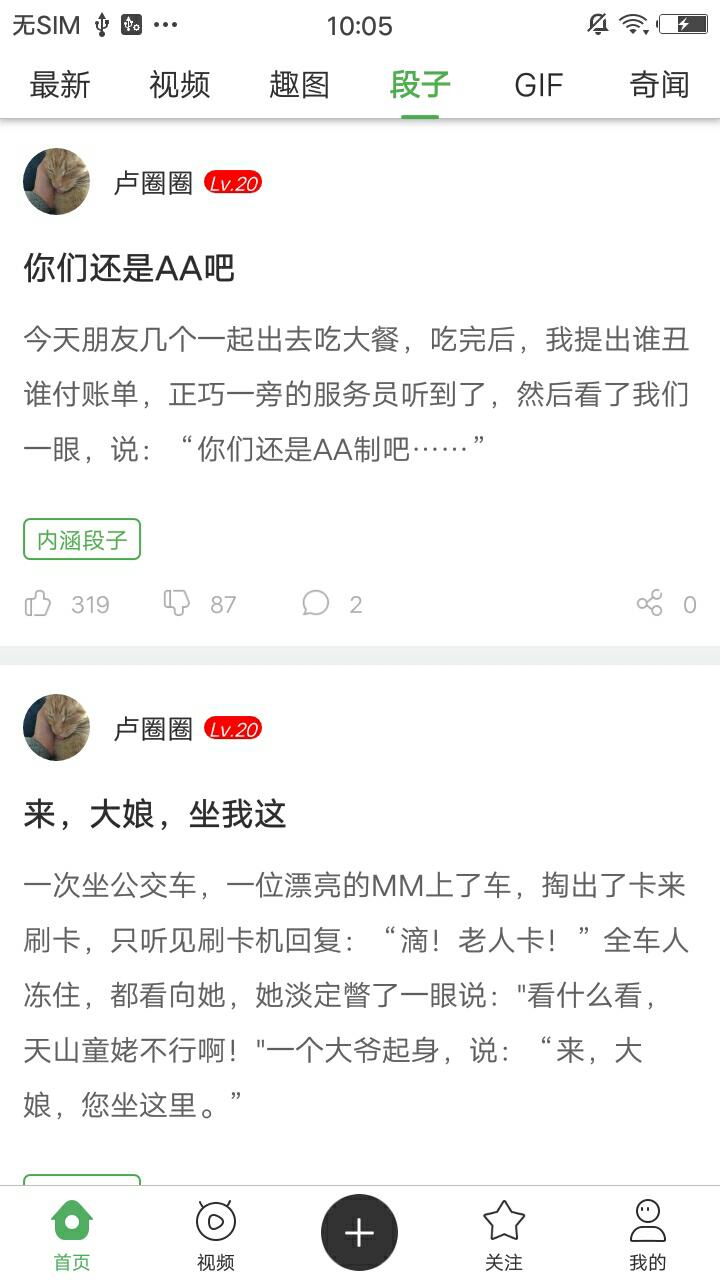Tap the 内涵段子 tag chip

point(82,540)
